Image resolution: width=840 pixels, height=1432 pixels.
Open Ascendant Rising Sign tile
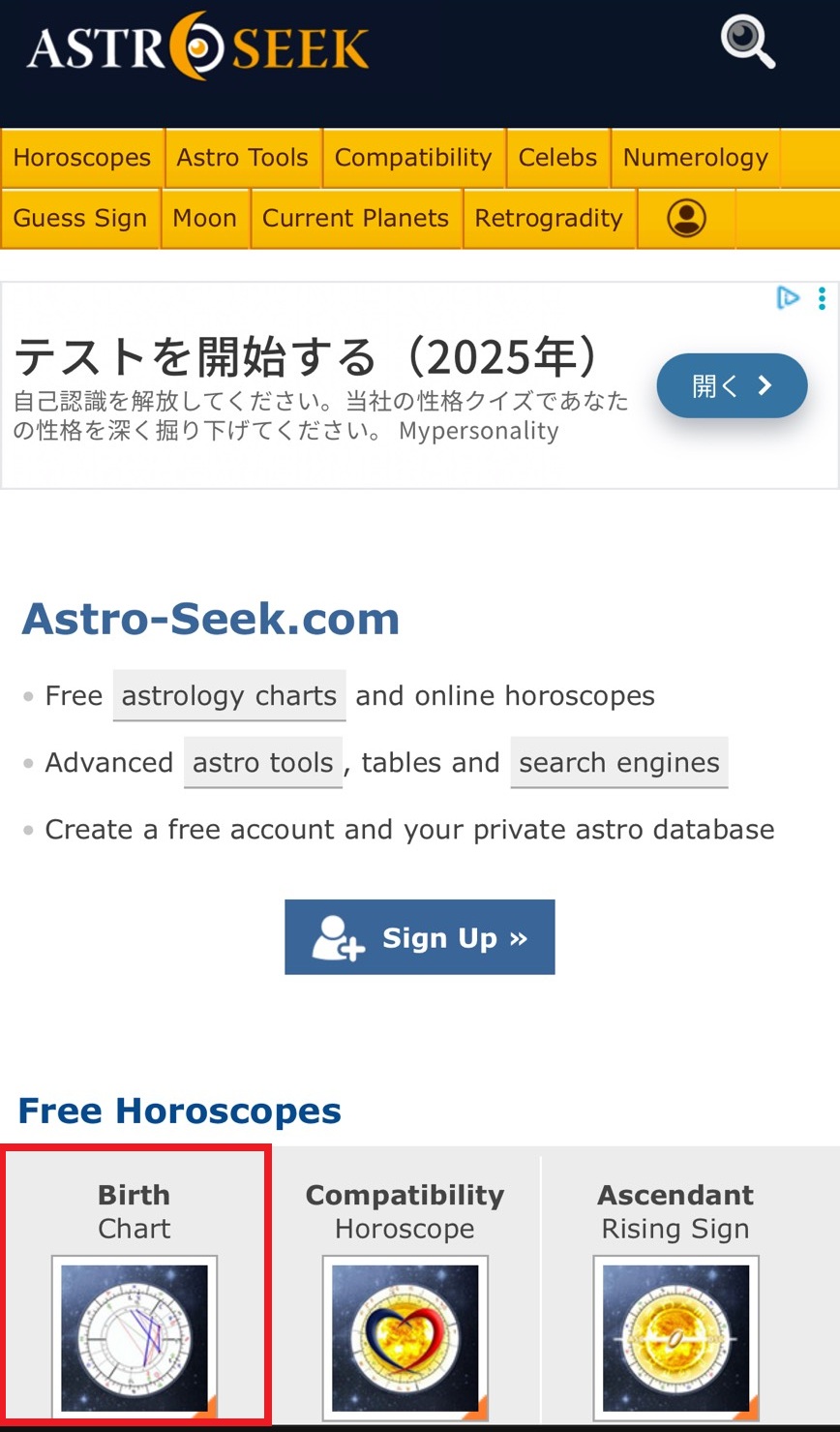[x=675, y=1288]
